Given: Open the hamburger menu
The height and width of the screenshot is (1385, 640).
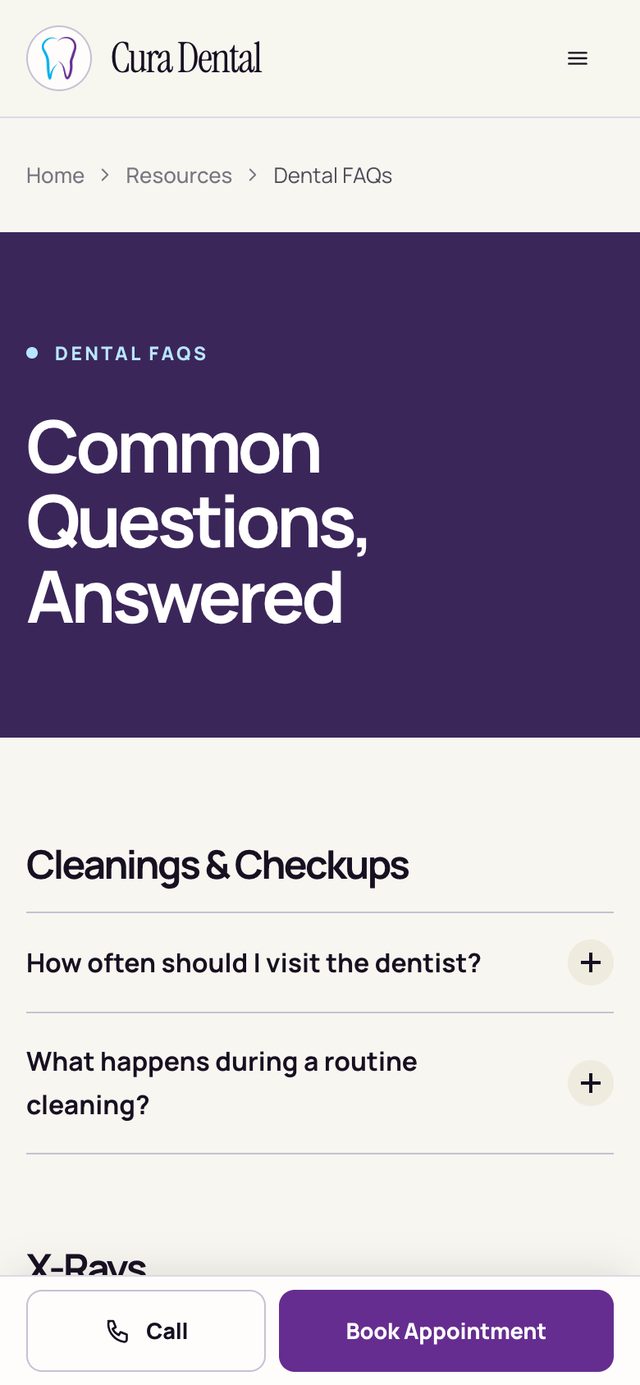Looking at the screenshot, I should pos(577,59).
